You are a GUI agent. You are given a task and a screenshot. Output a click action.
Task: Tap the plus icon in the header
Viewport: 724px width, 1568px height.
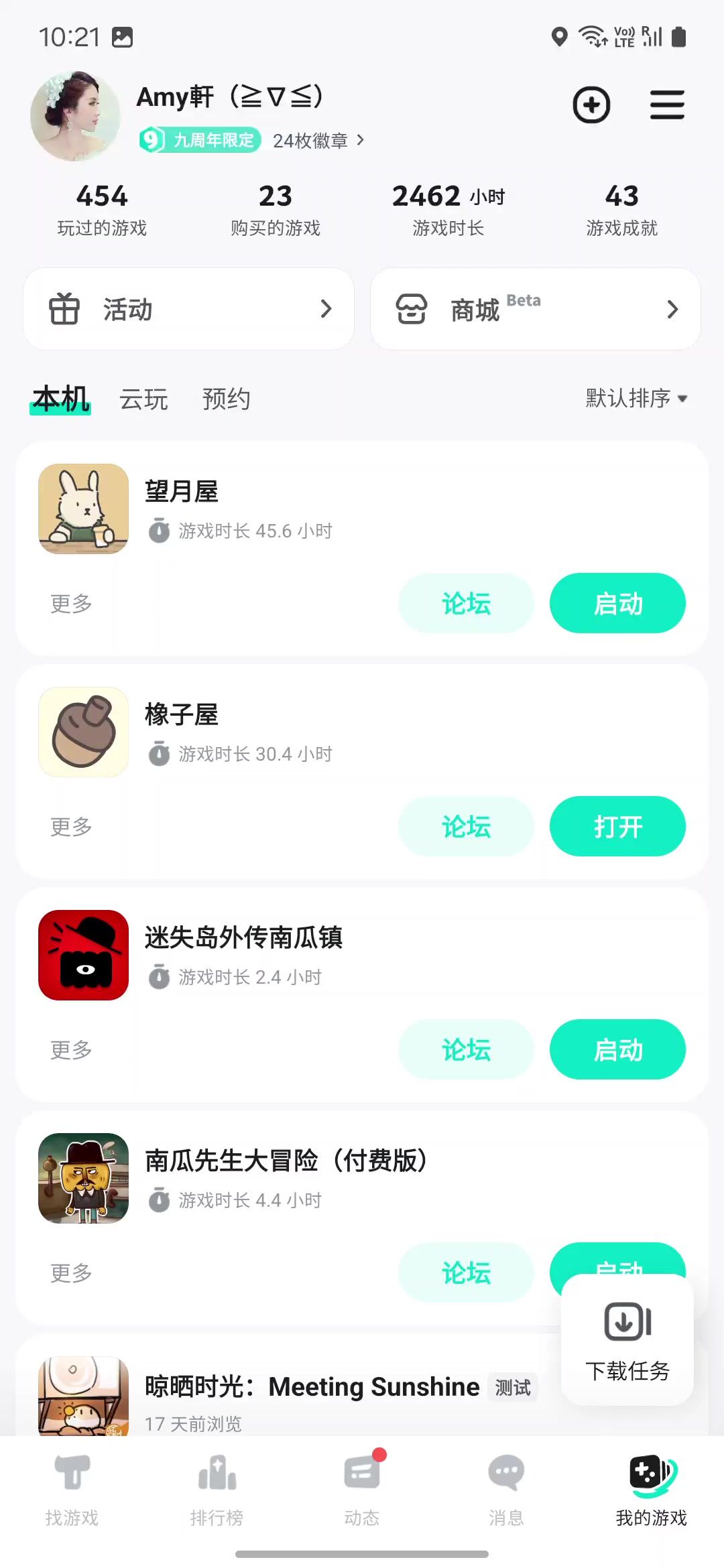[x=591, y=105]
